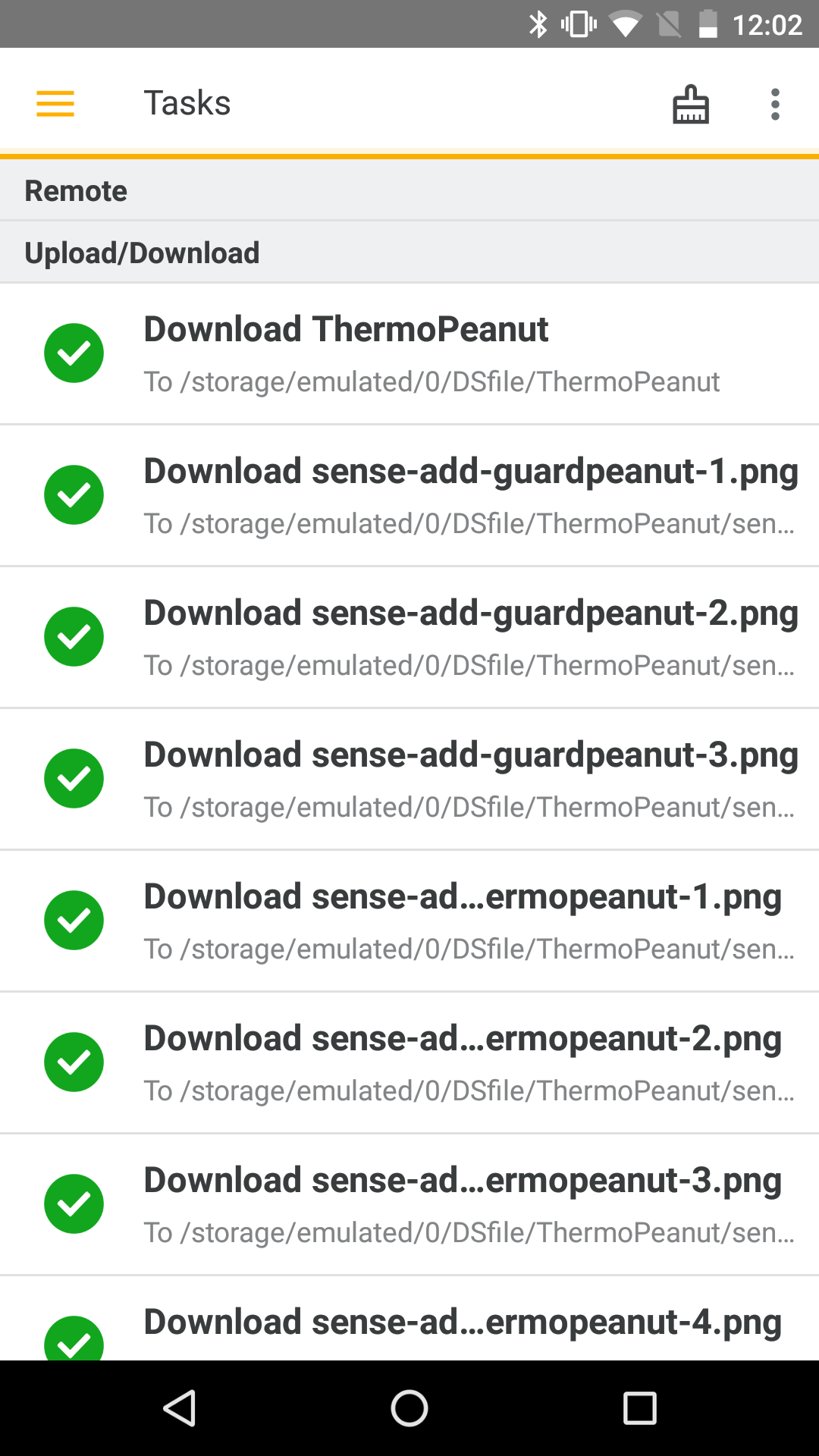Go to the home screen

point(409,1408)
